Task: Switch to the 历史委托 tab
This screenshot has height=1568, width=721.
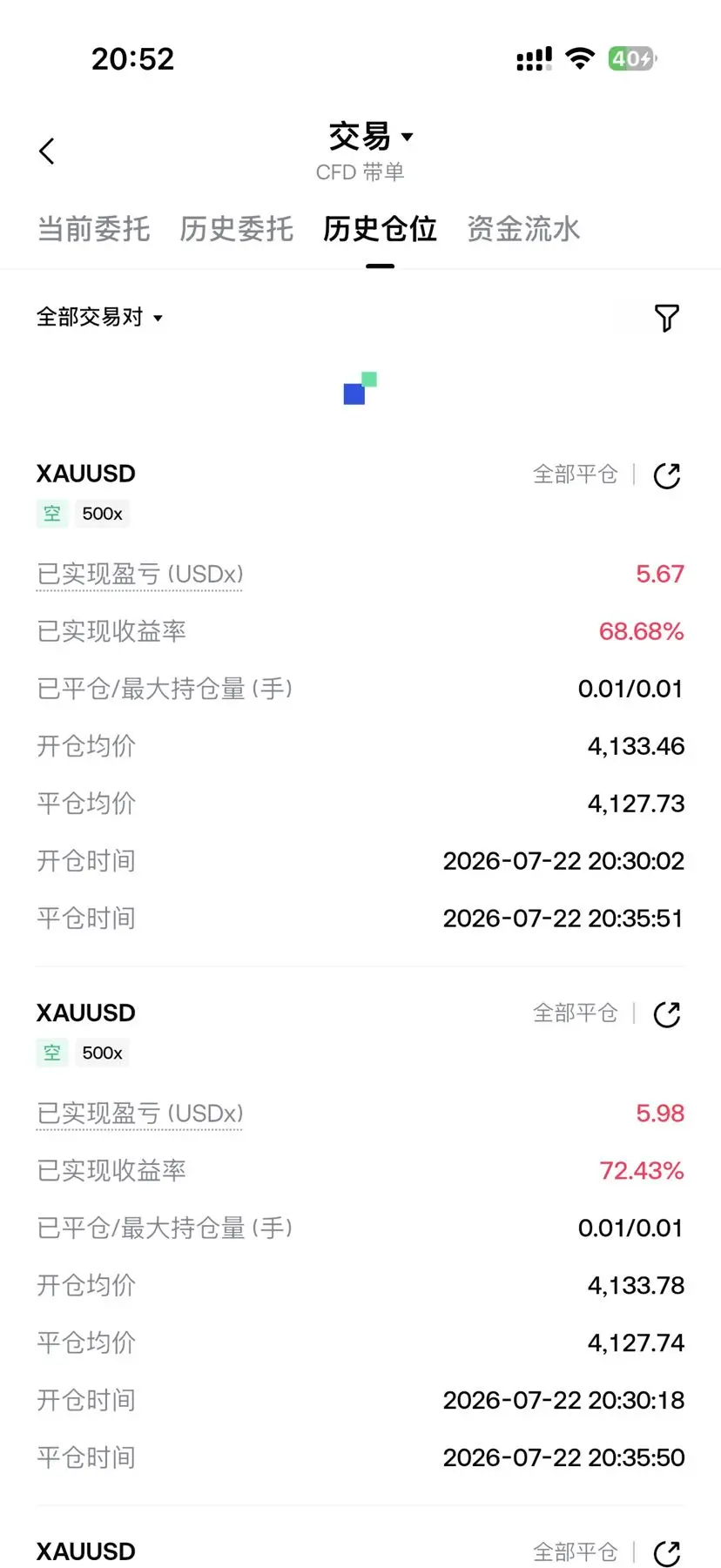Action: pyautogui.click(x=236, y=229)
